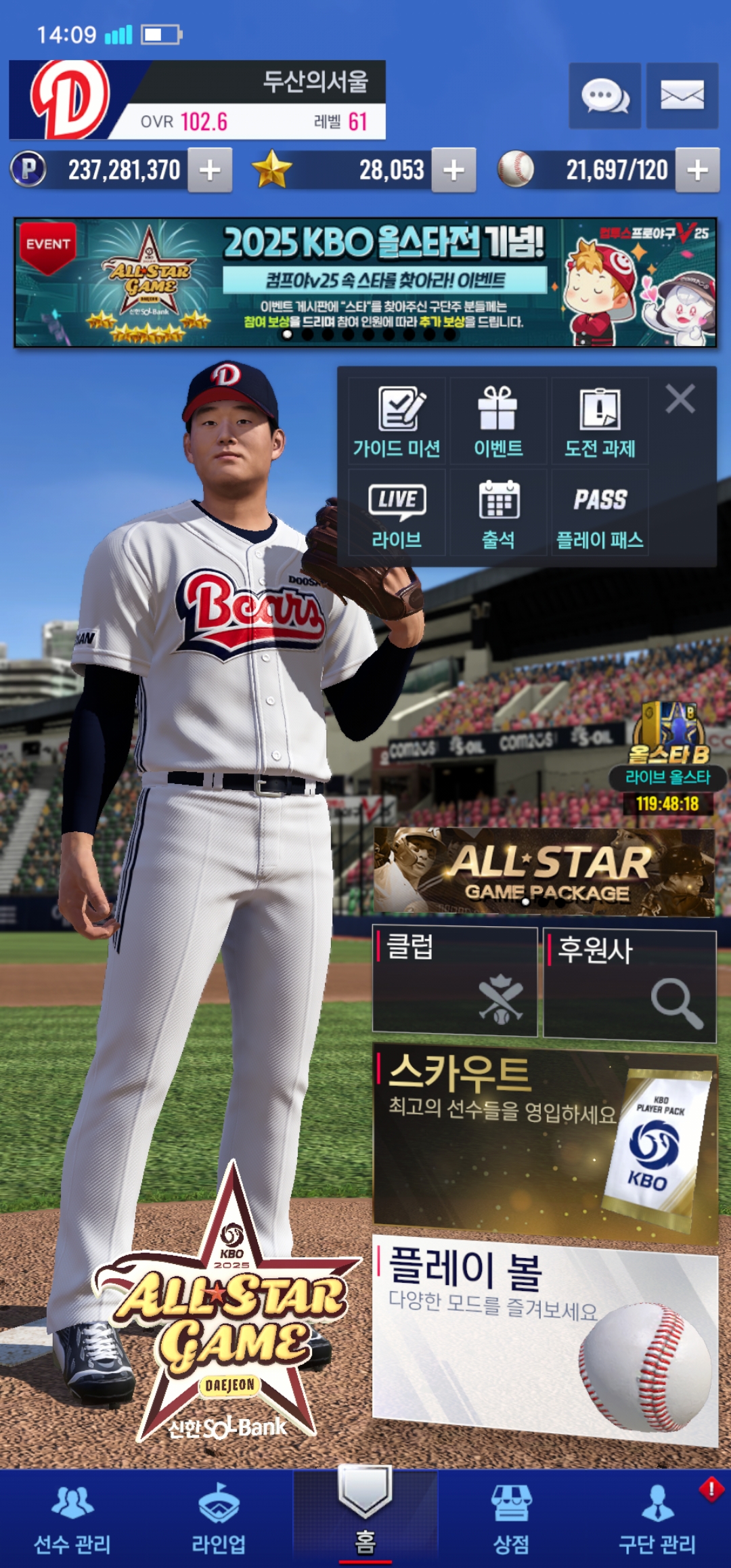The image size is (731, 1568).
Task: Open the chat speech bubble icon
Action: click(x=604, y=95)
